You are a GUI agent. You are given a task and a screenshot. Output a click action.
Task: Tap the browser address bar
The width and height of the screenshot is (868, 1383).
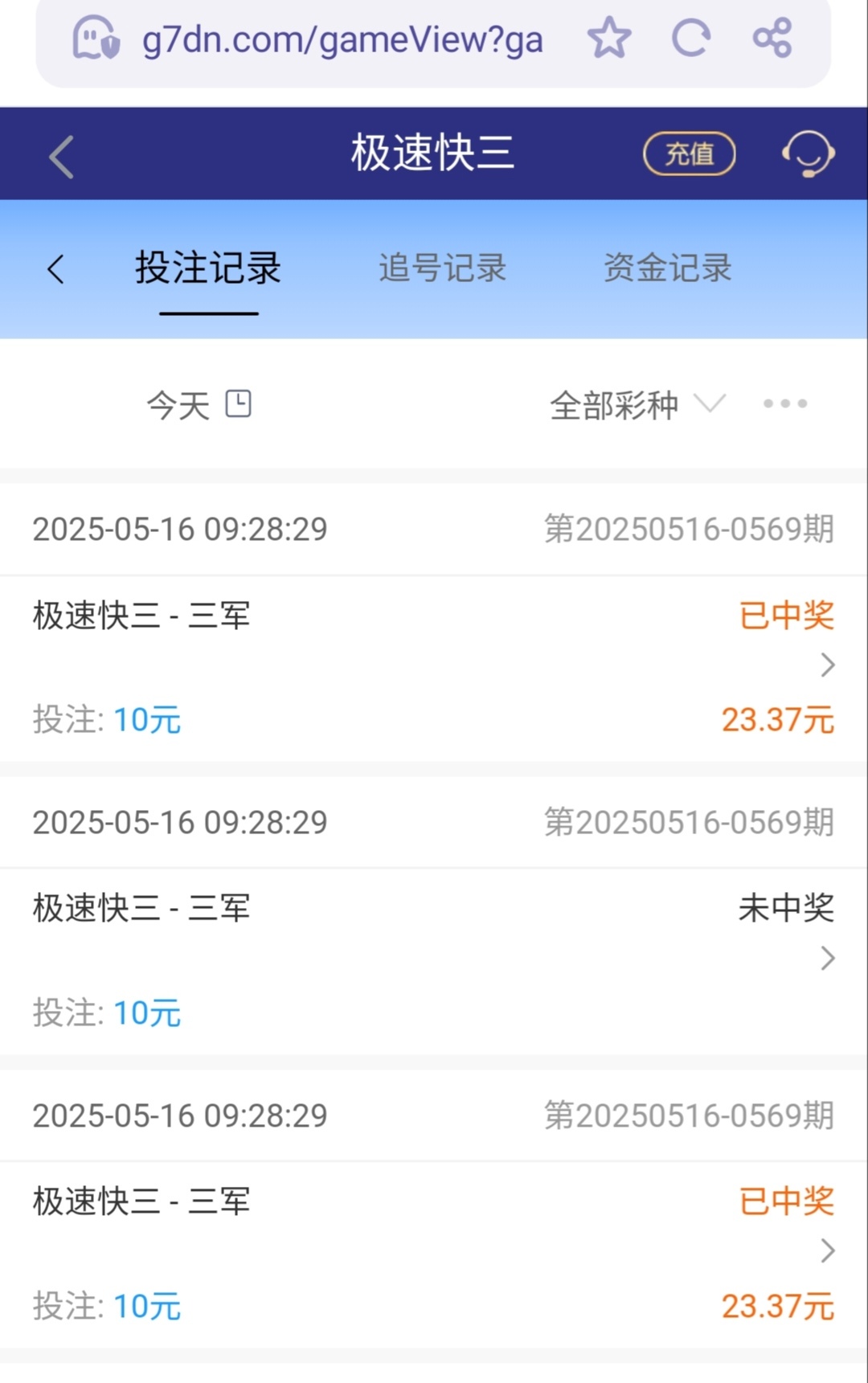coord(342,39)
